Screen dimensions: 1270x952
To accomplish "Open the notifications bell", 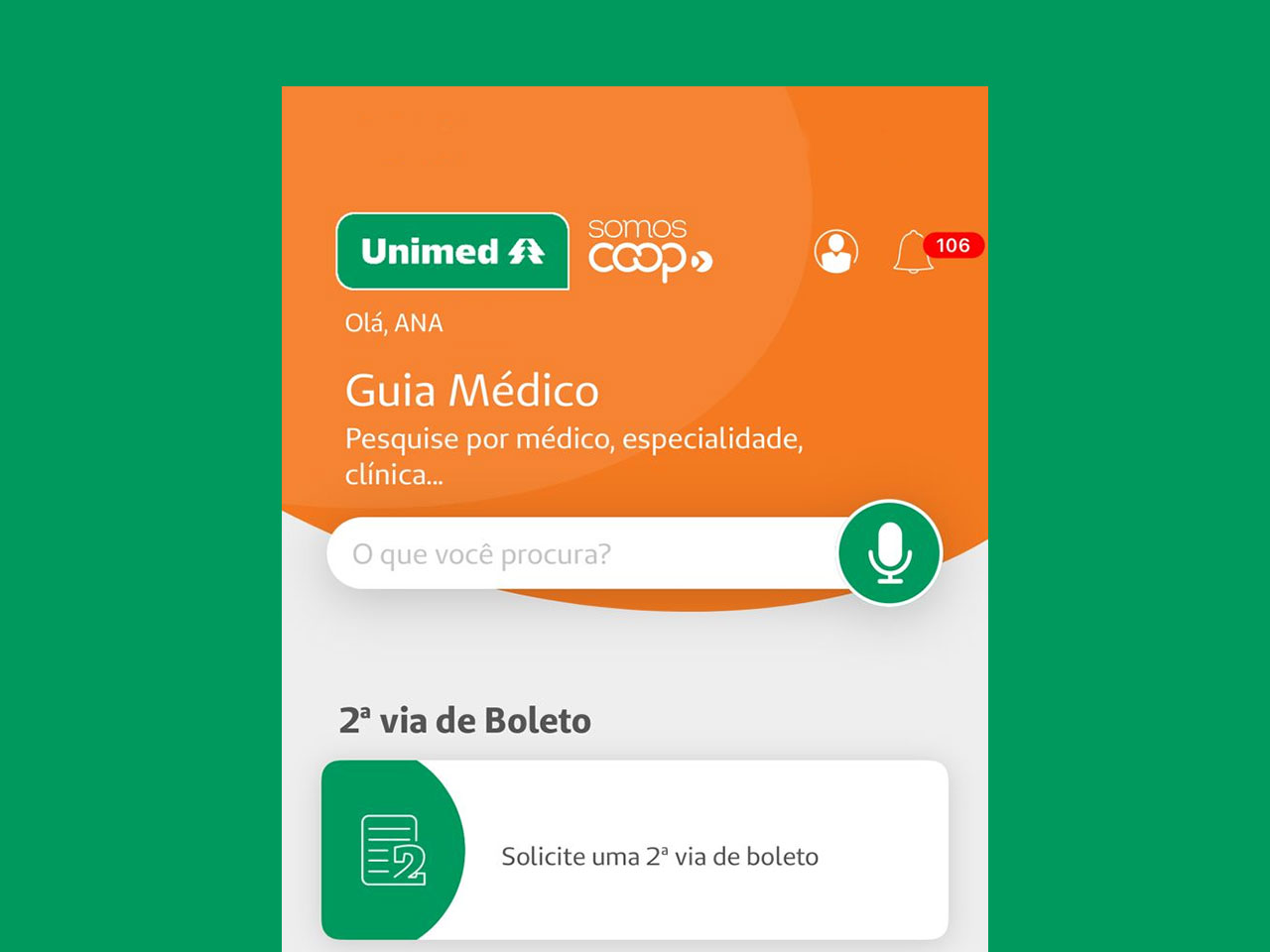I will coord(913,252).
